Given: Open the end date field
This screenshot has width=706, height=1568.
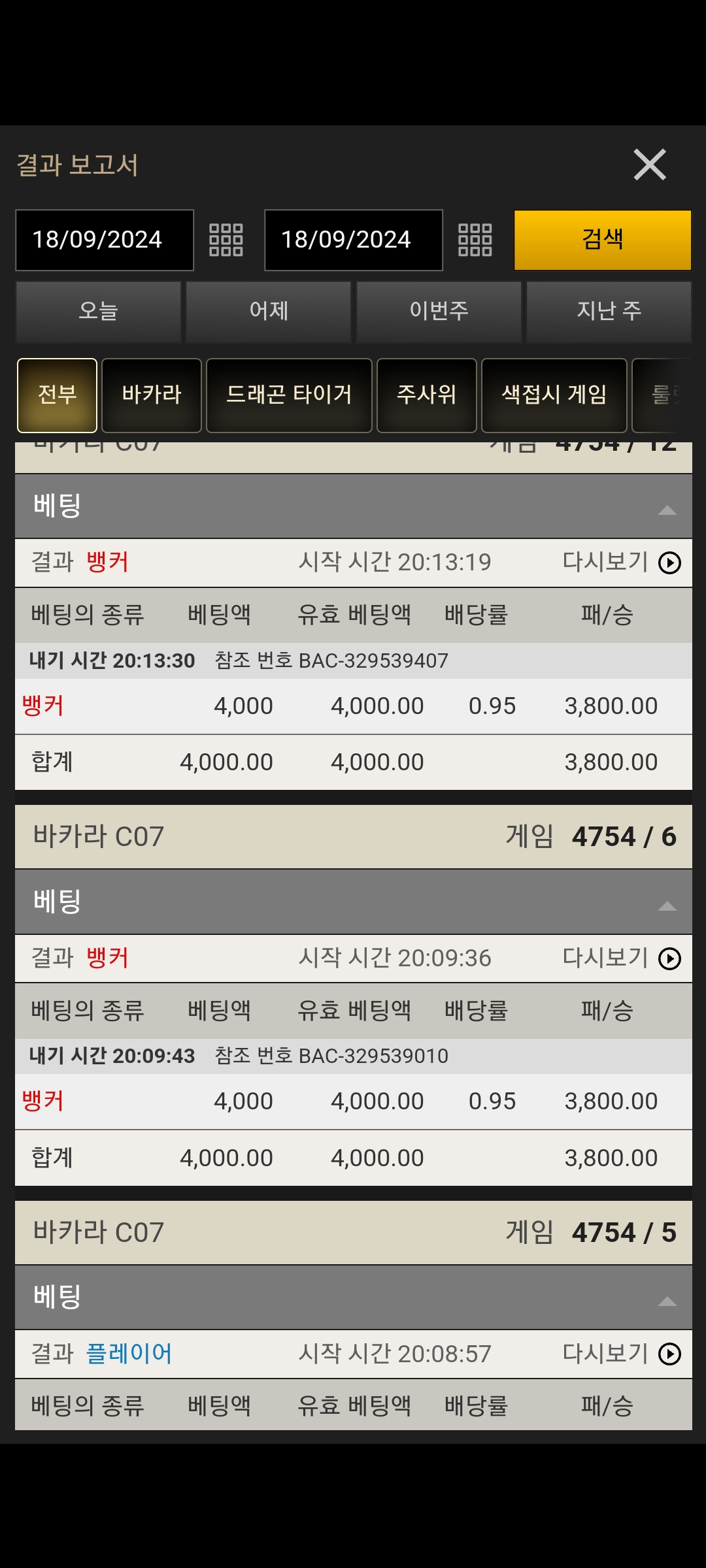Looking at the screenshot, I should coord(353,240).
